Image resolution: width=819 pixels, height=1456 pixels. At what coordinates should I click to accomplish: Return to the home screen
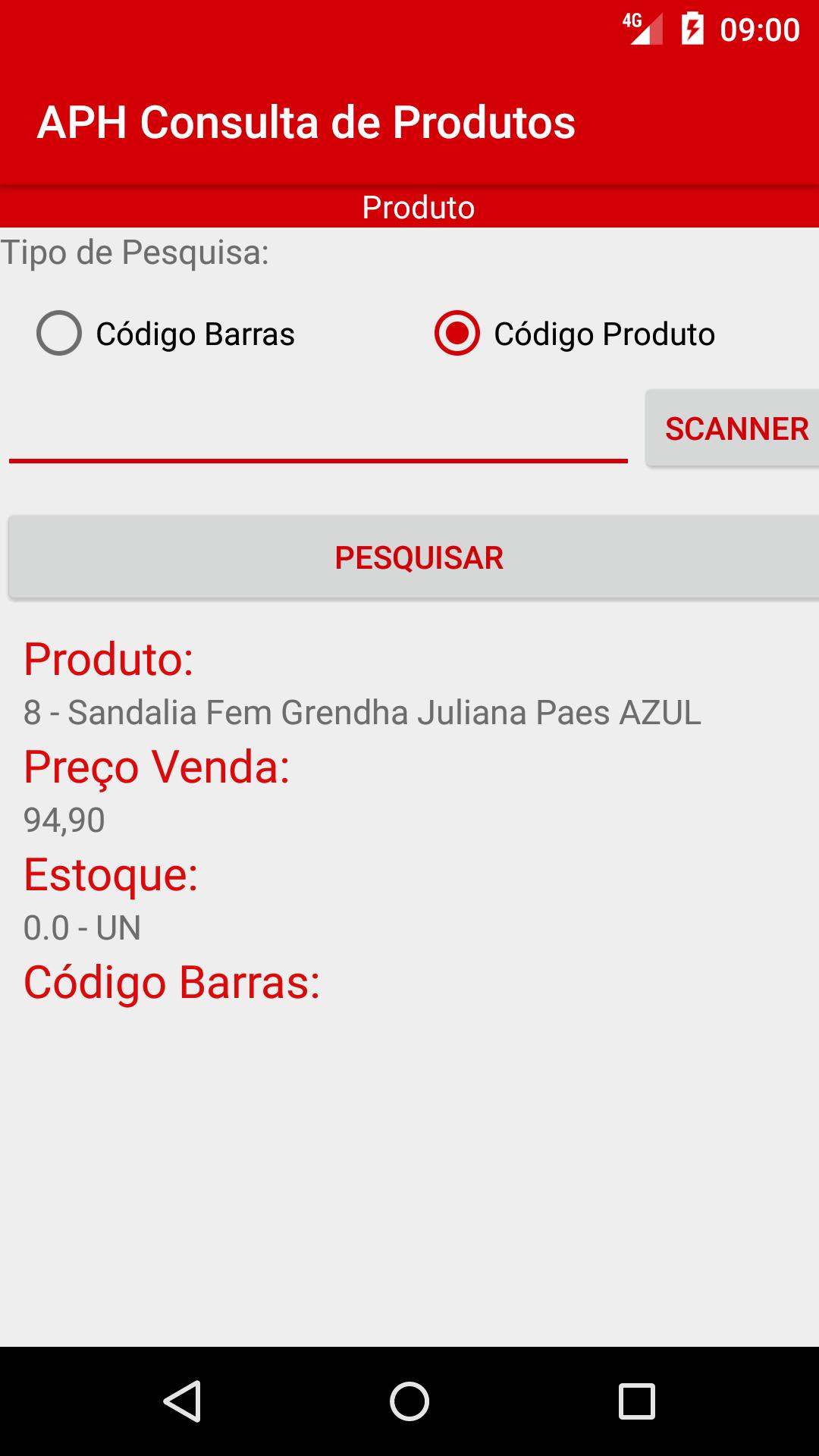click(409, 1401)
